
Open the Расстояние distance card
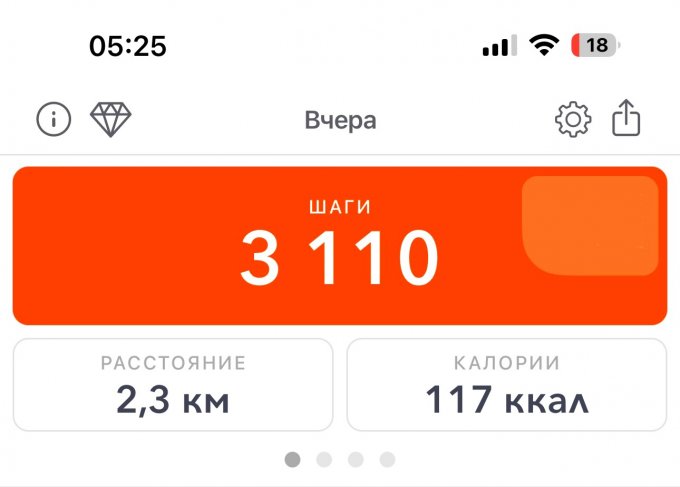pyautogui.click(x=173, y=385)
